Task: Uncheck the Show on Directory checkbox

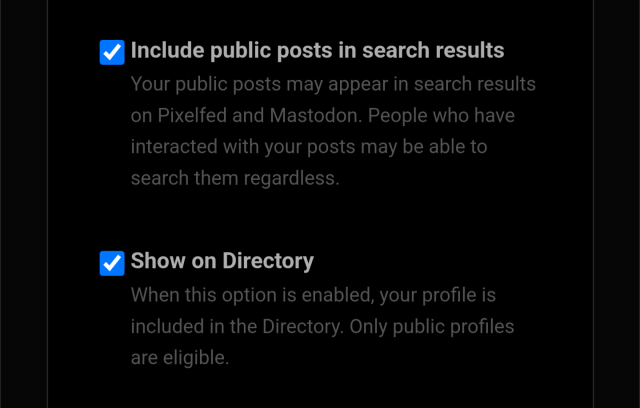Action: 112,263
